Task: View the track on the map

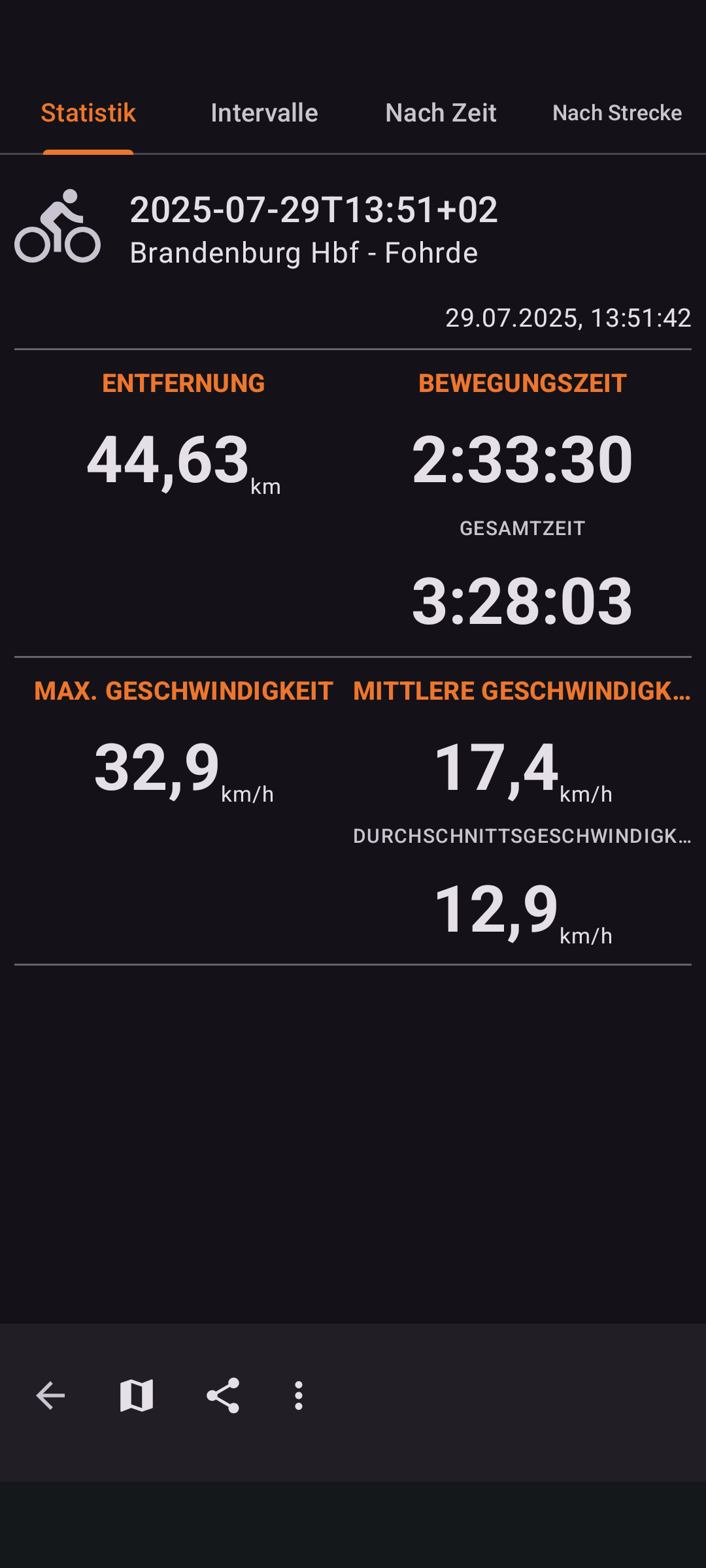Action: pos(137,1396)
